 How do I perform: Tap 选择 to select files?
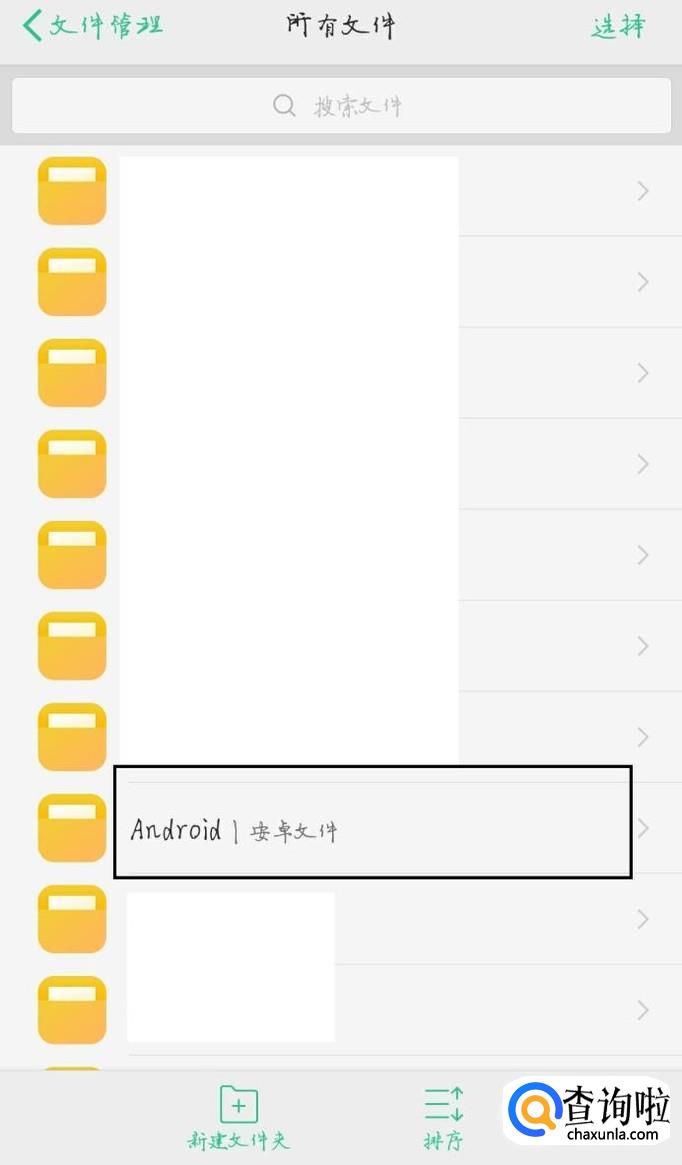click(x=617, y=27)
